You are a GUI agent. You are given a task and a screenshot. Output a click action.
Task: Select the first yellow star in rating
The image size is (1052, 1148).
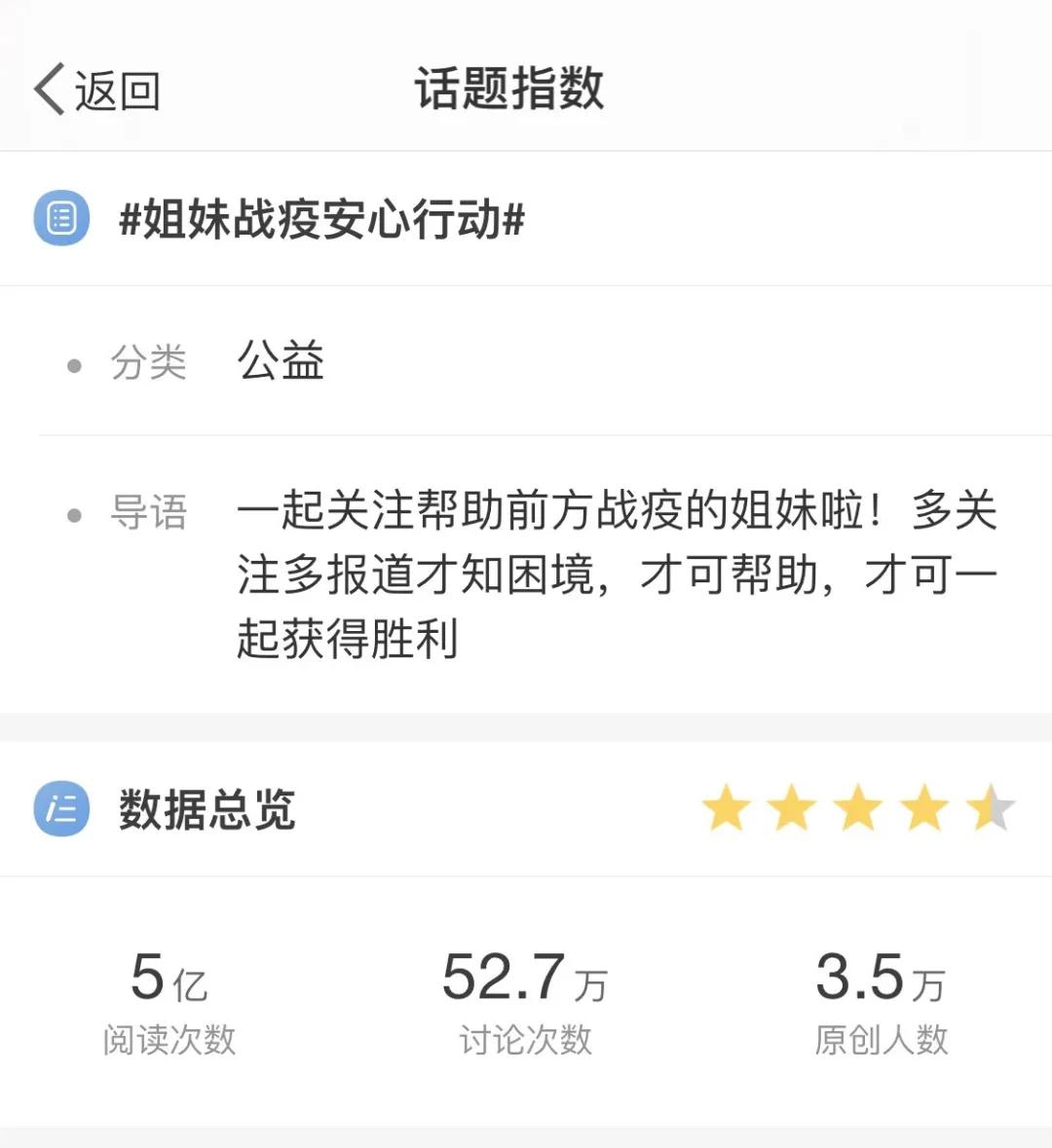point(726,809)
